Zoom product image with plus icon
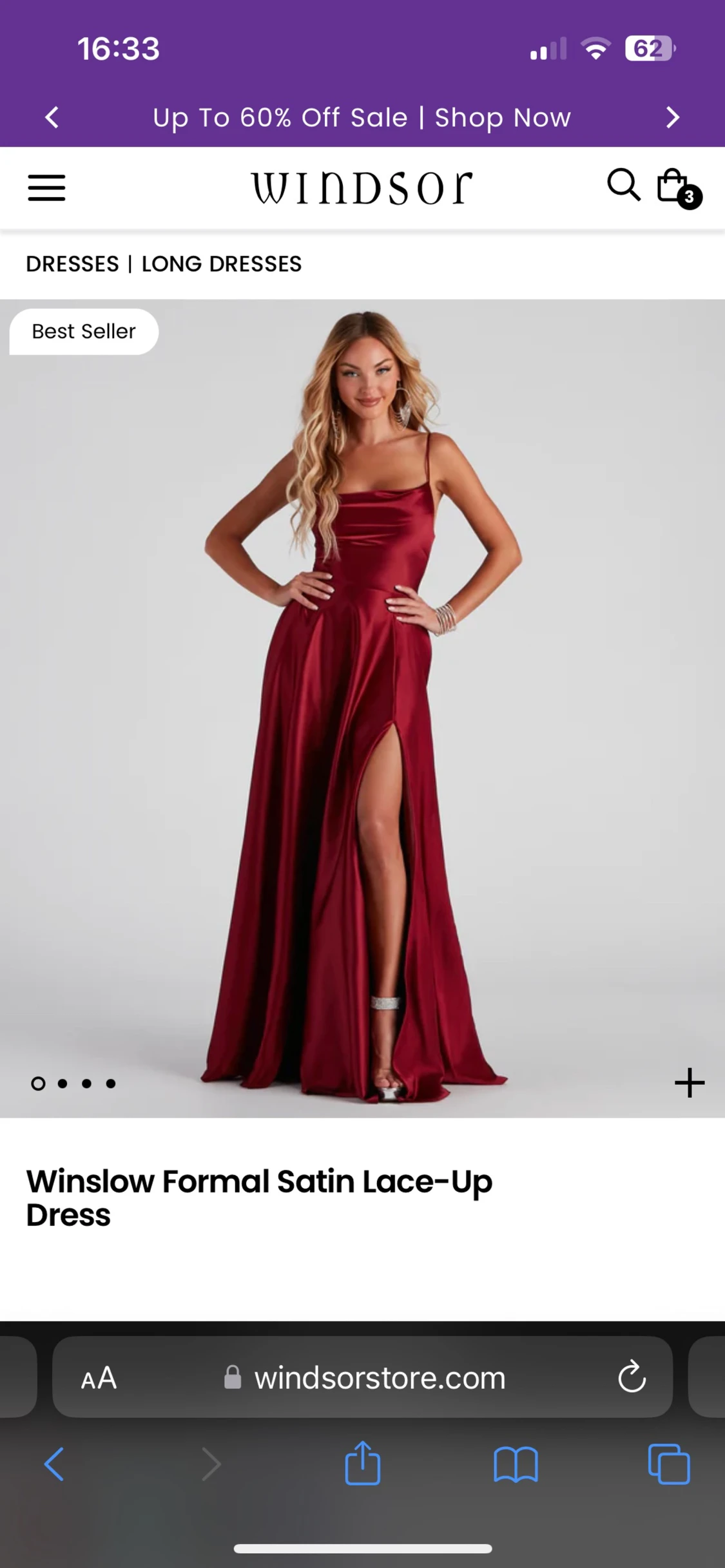725x1568 pixels. [690, 1082]
